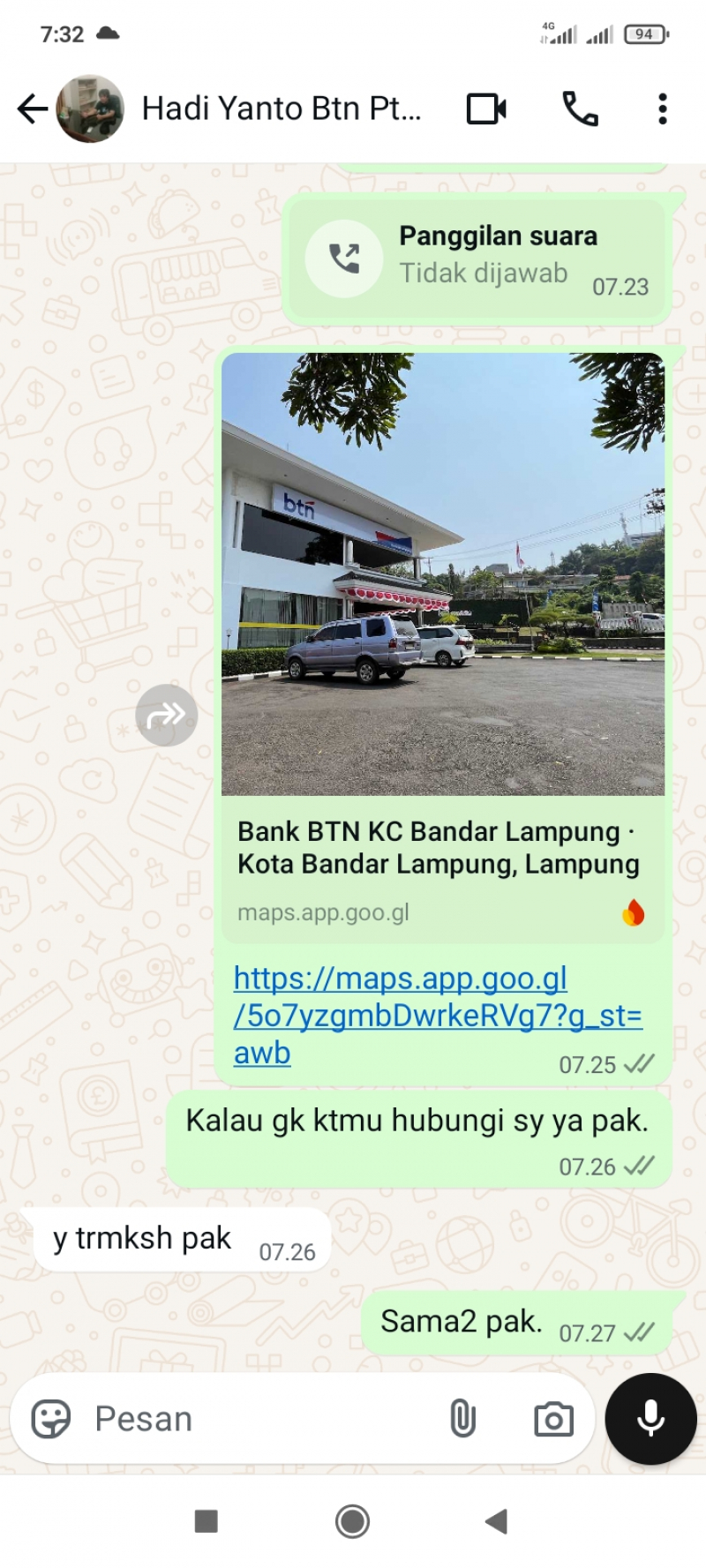
Task: Go back to the chat list
Action: point(33,109)
